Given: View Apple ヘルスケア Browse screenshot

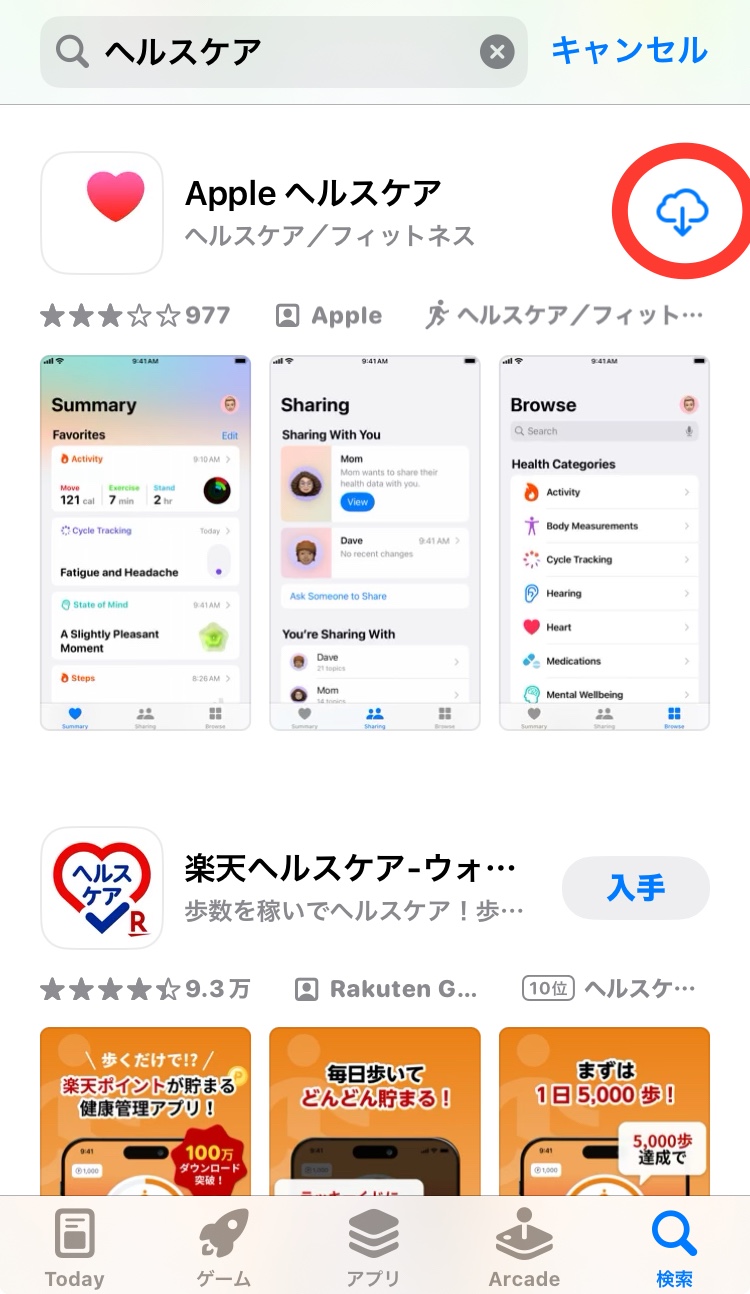Looking at the screenshot, I should point(604,543).
